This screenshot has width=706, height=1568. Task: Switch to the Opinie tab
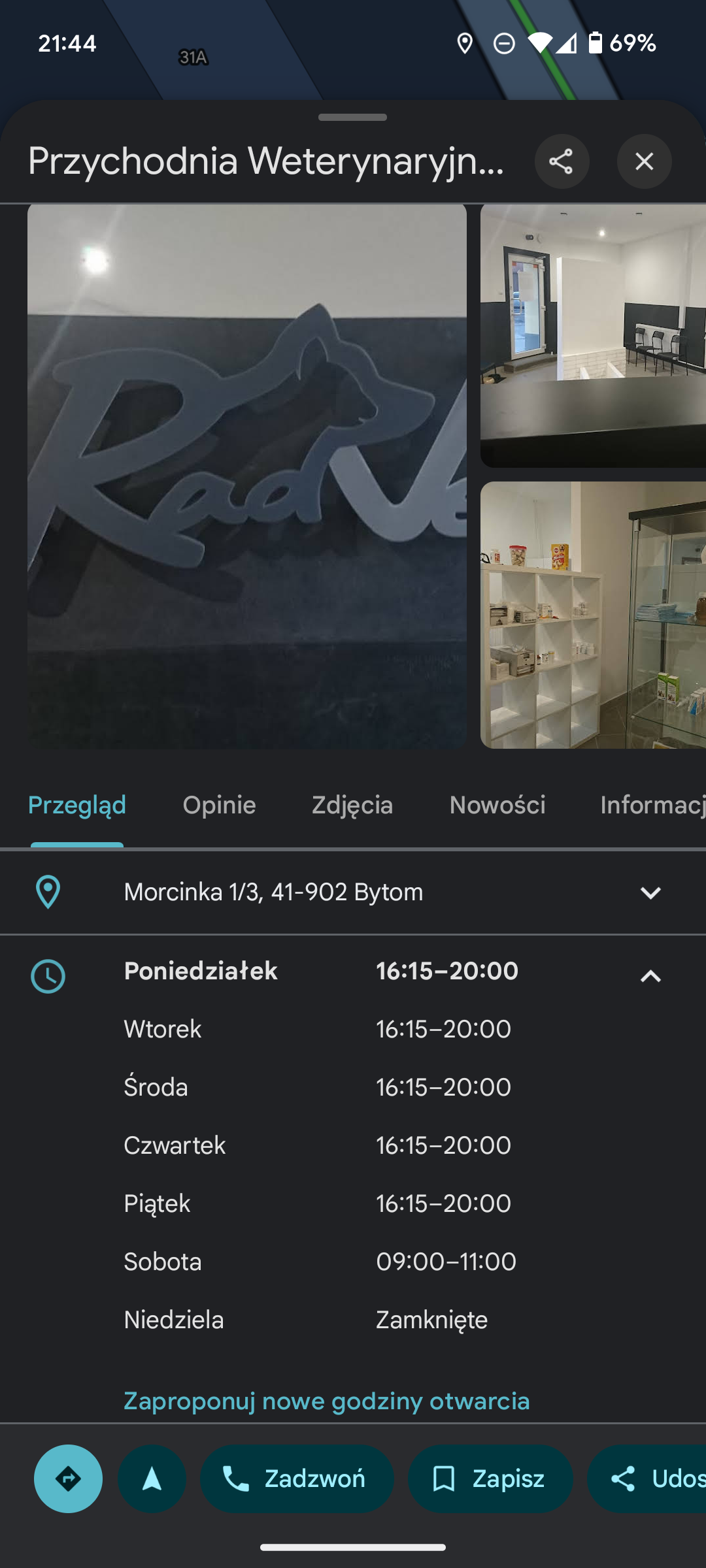(219, 805)
